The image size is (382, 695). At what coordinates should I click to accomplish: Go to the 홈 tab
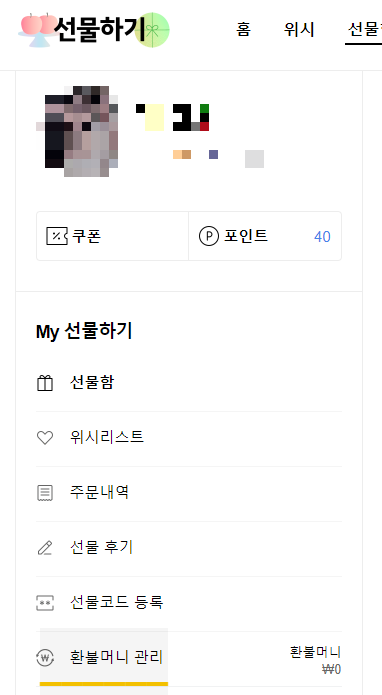(x=243, y=30)
